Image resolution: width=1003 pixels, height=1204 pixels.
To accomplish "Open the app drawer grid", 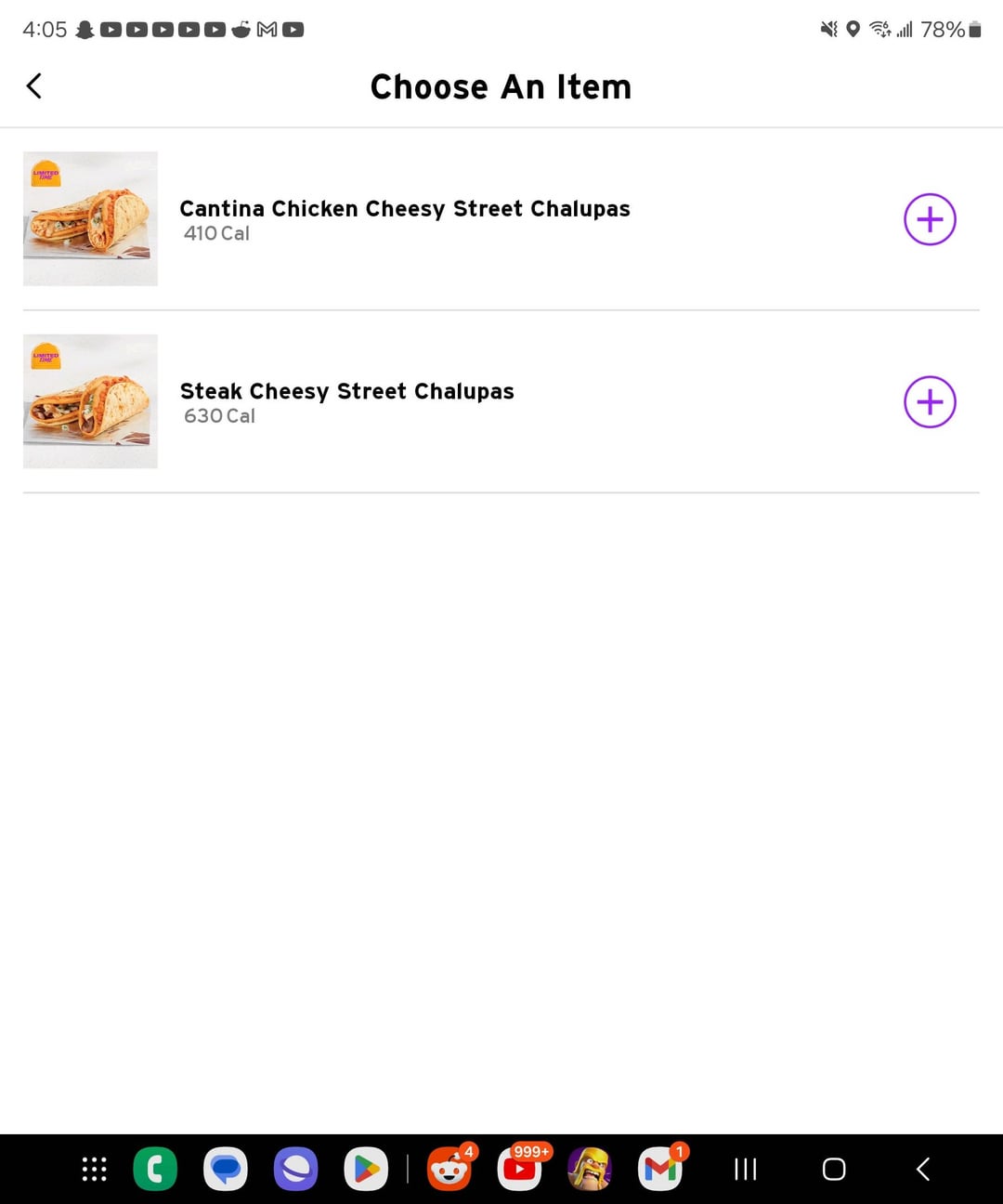I will [94, 1169].
